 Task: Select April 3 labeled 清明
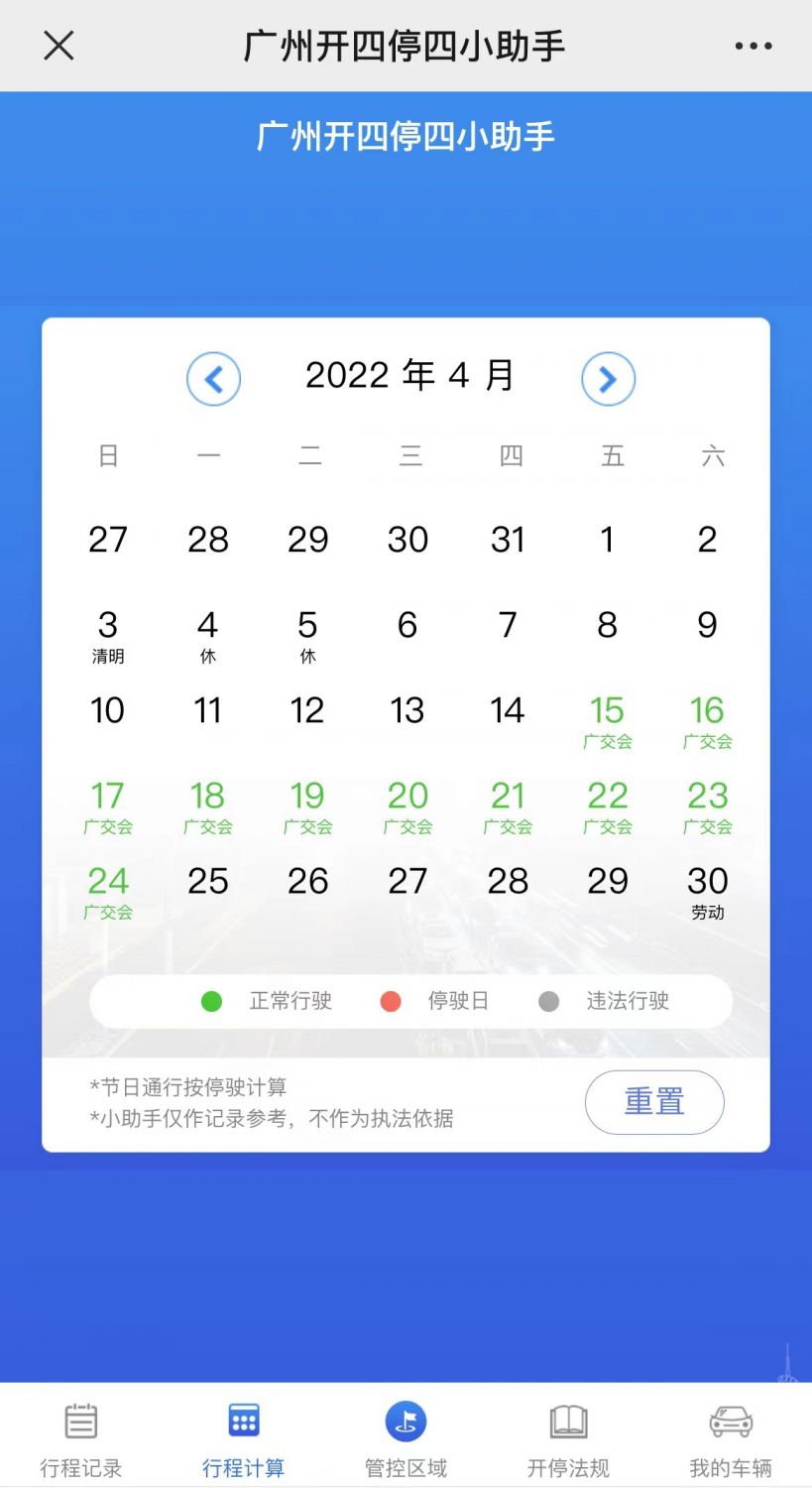[x=108, y=632]
